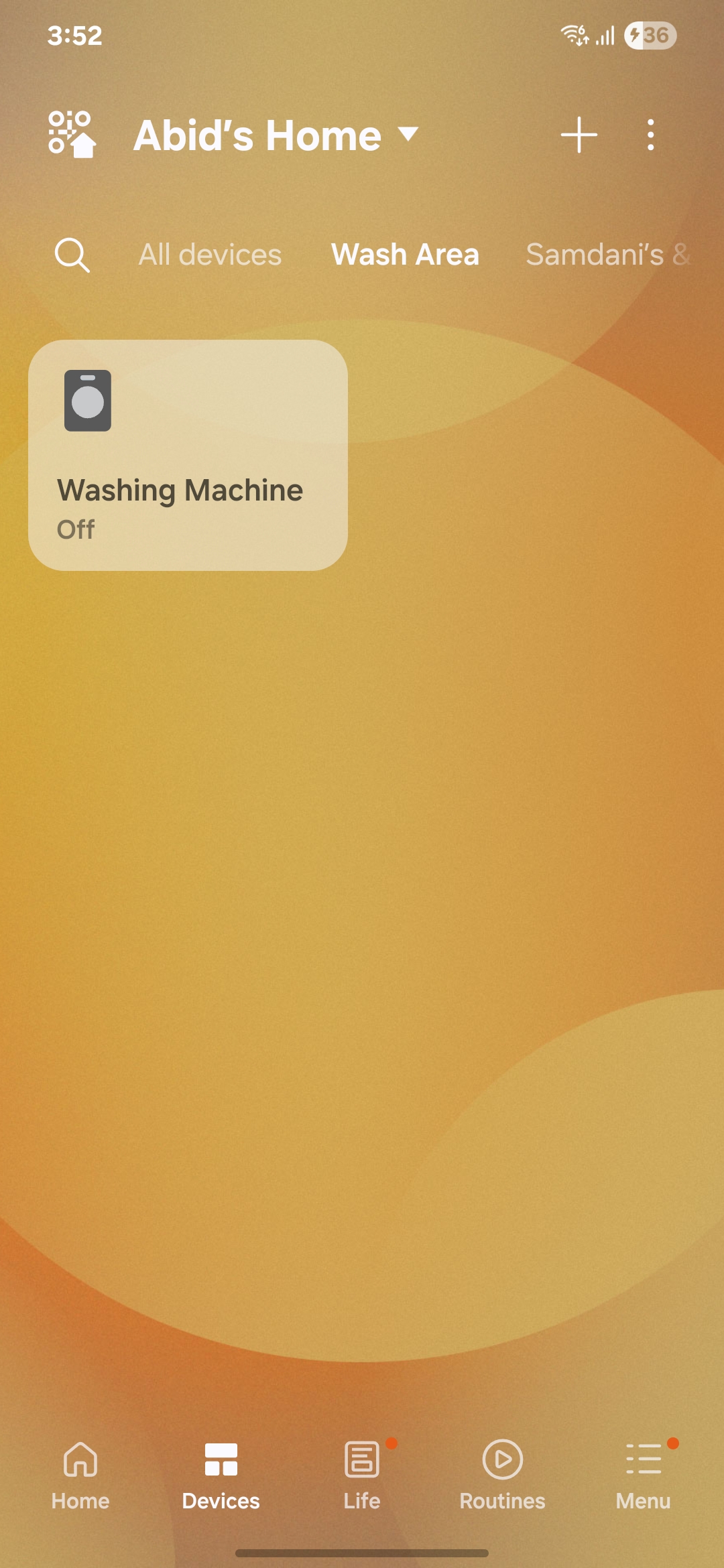Image resolution: width=724 pixels, height=1568 pixels.
Task: Search devices with the magnifier icon
Action: (72, 255)
